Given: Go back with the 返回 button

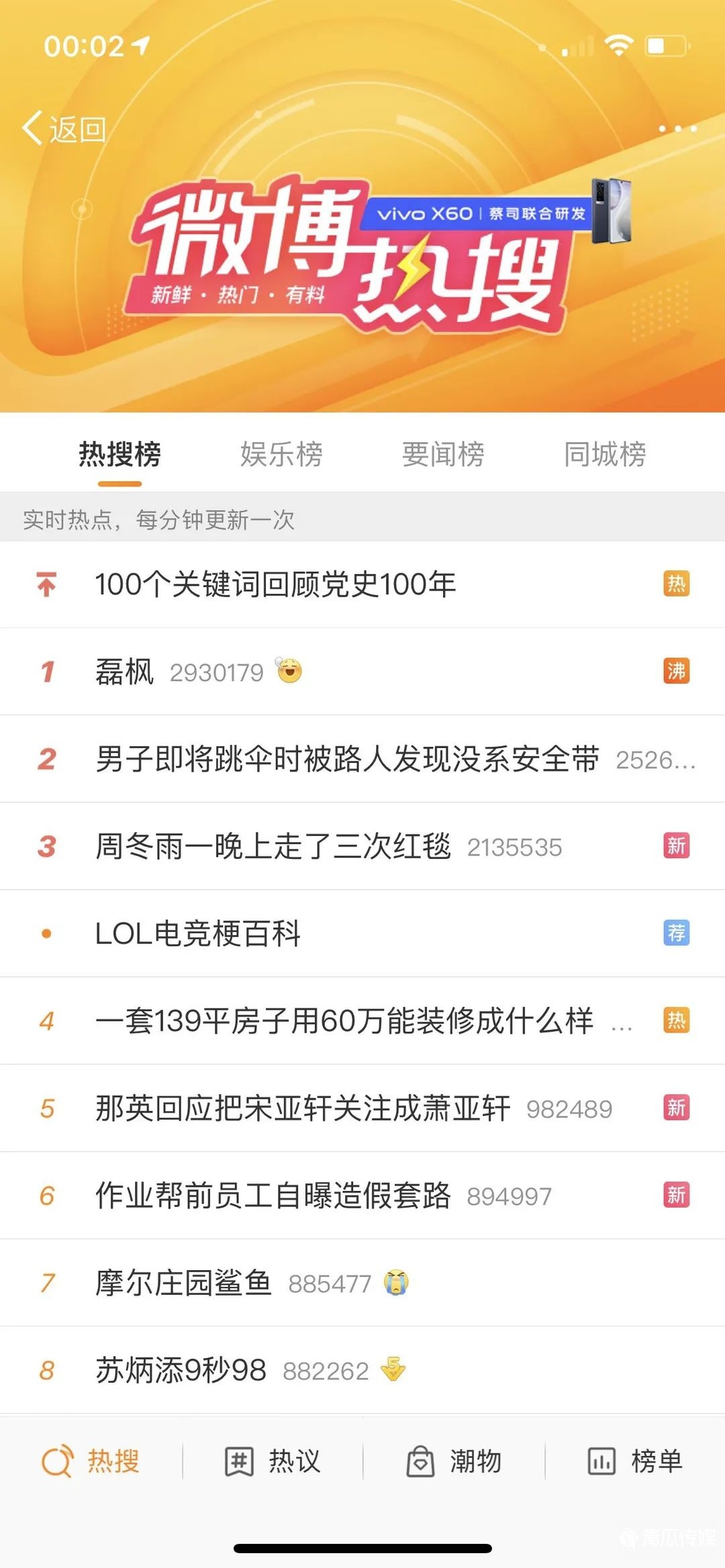Looking at the screenshot, I should click(x=64, y=129).
